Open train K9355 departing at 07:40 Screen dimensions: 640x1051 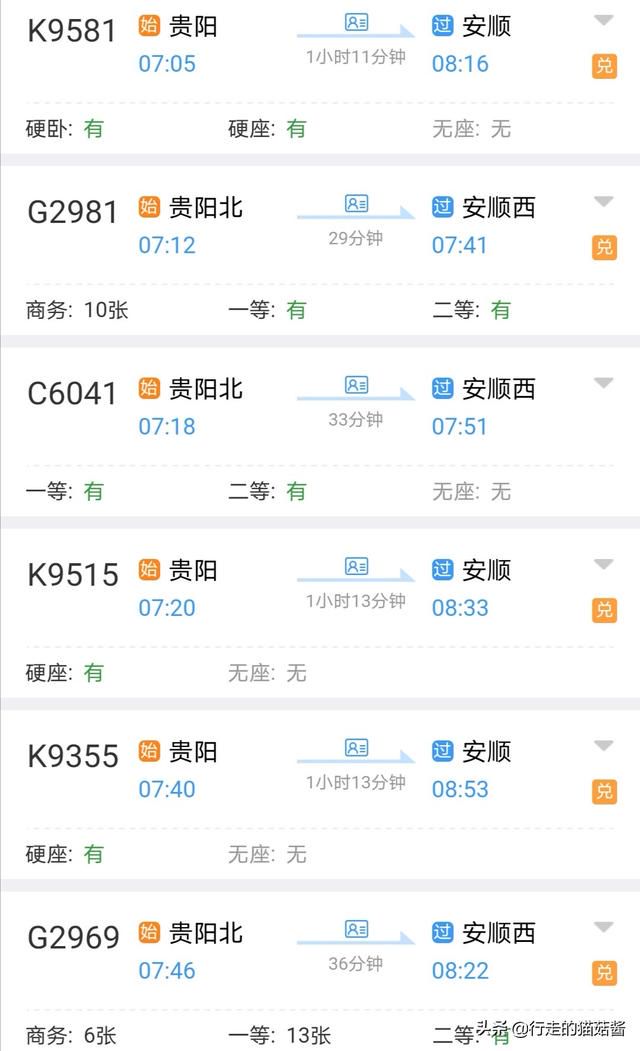tap(320, 801)
